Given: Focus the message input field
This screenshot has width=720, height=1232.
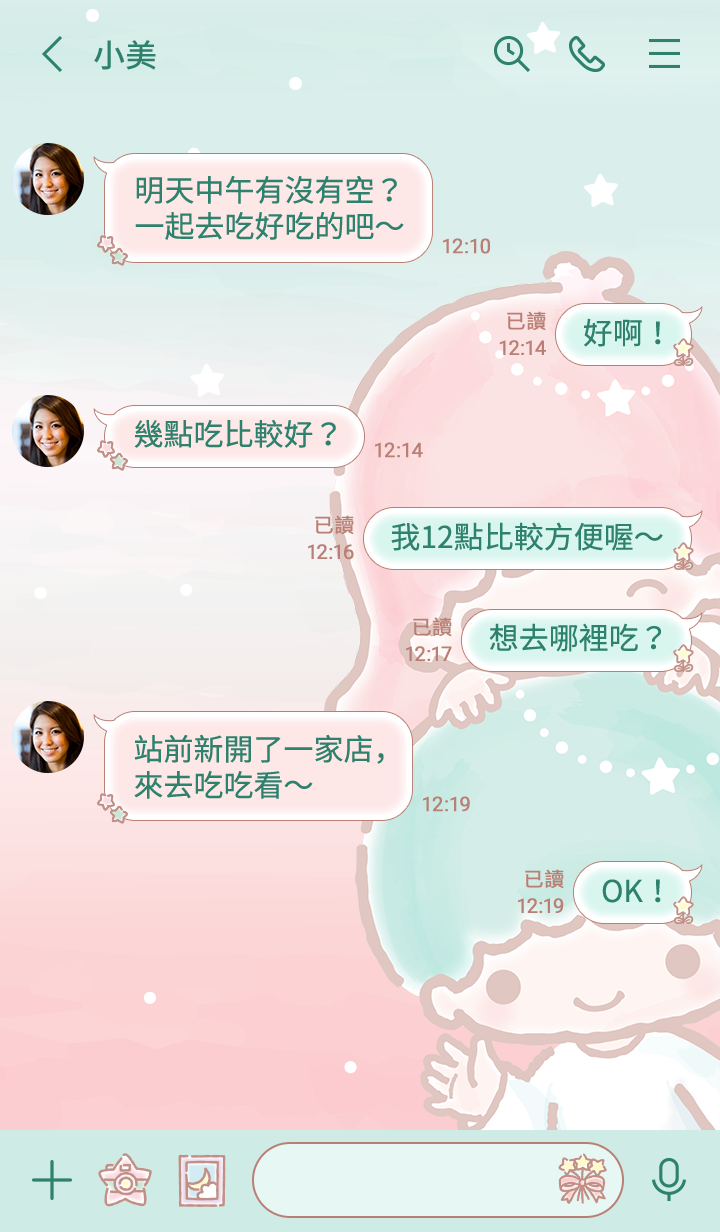Looking at the screenshot, I should tap(400, 1181).
